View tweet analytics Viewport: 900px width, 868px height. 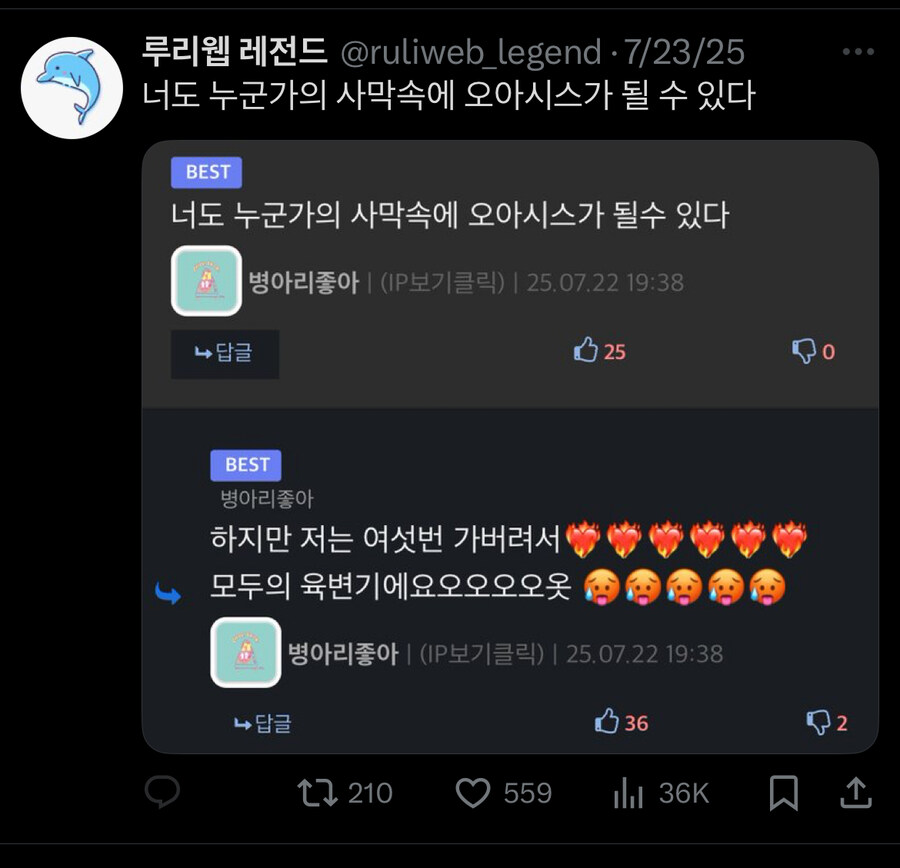(x=628, y=793)
